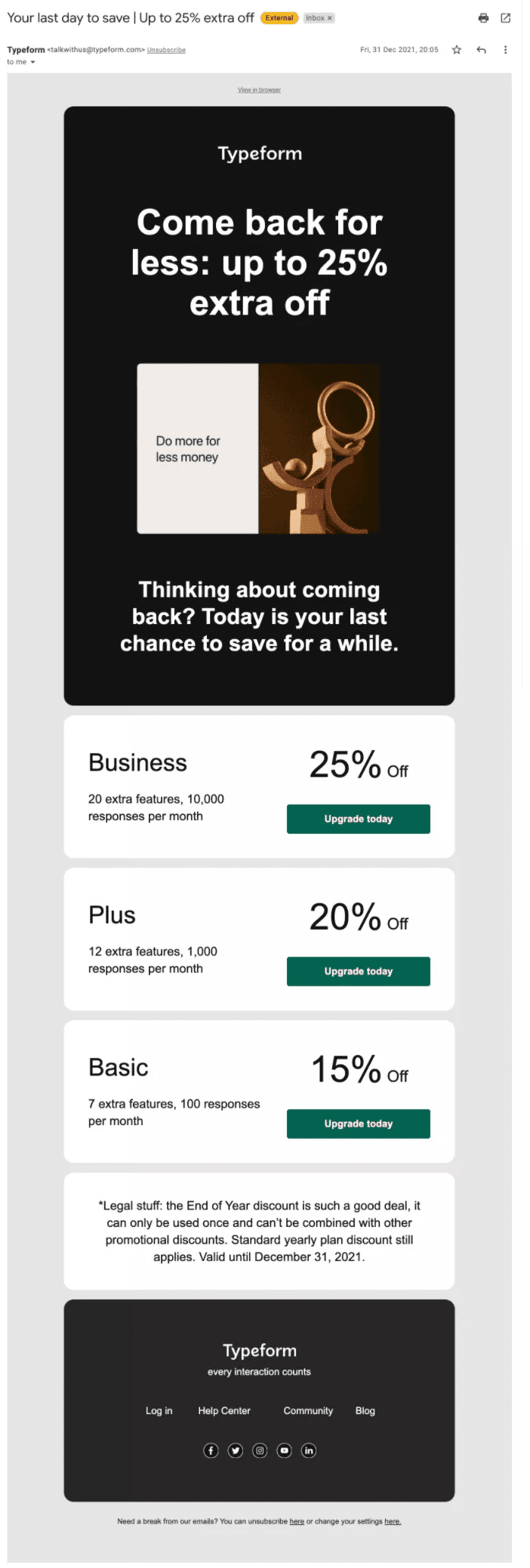The width and height of the screenshot is (530, 1568).
Task: Tap the Unsubscribe link beside sender
Action: point(166,51)
